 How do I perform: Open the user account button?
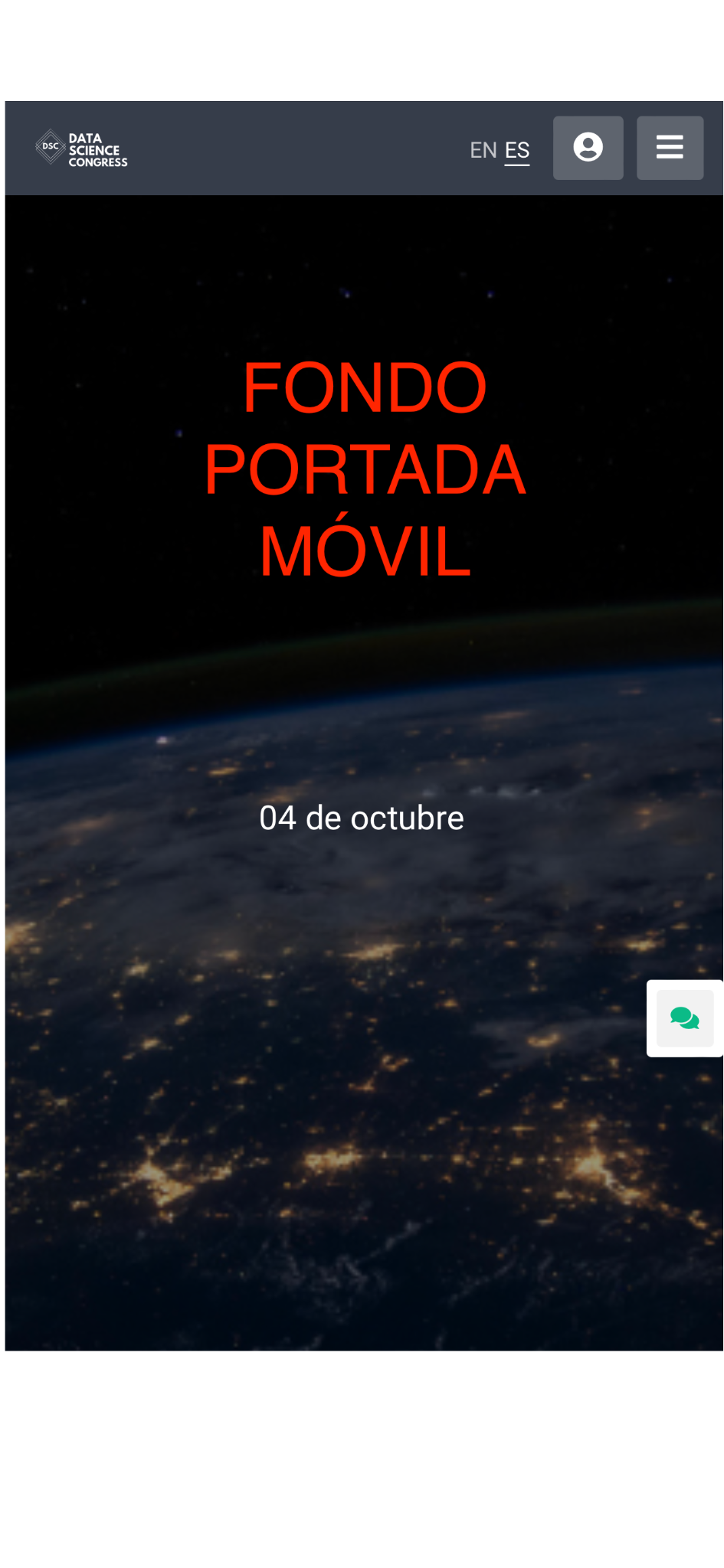tap(588, 148)
